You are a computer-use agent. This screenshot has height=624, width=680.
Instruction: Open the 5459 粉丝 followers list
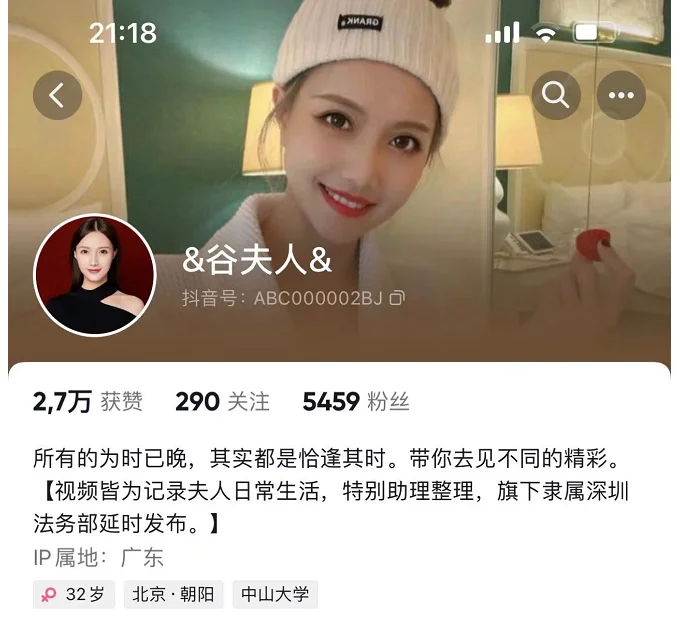[355, 402]
